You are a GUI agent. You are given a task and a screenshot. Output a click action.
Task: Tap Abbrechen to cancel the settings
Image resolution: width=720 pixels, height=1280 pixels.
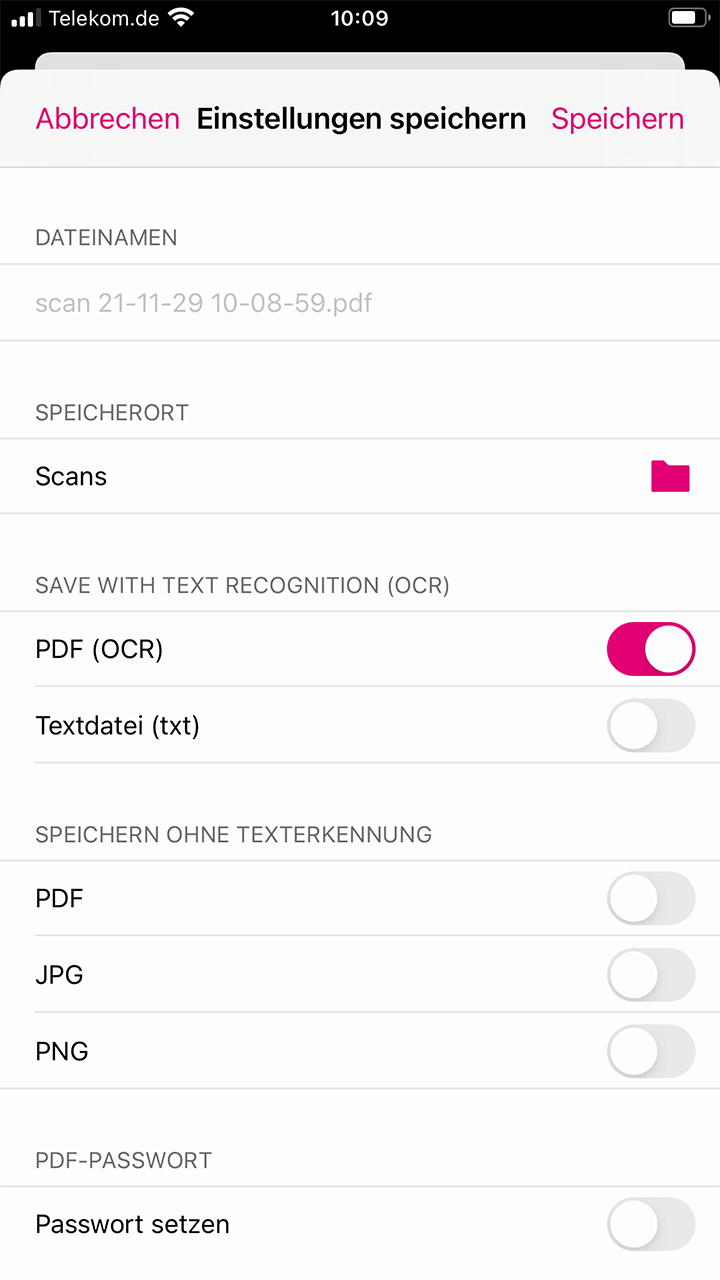(107, 118)
